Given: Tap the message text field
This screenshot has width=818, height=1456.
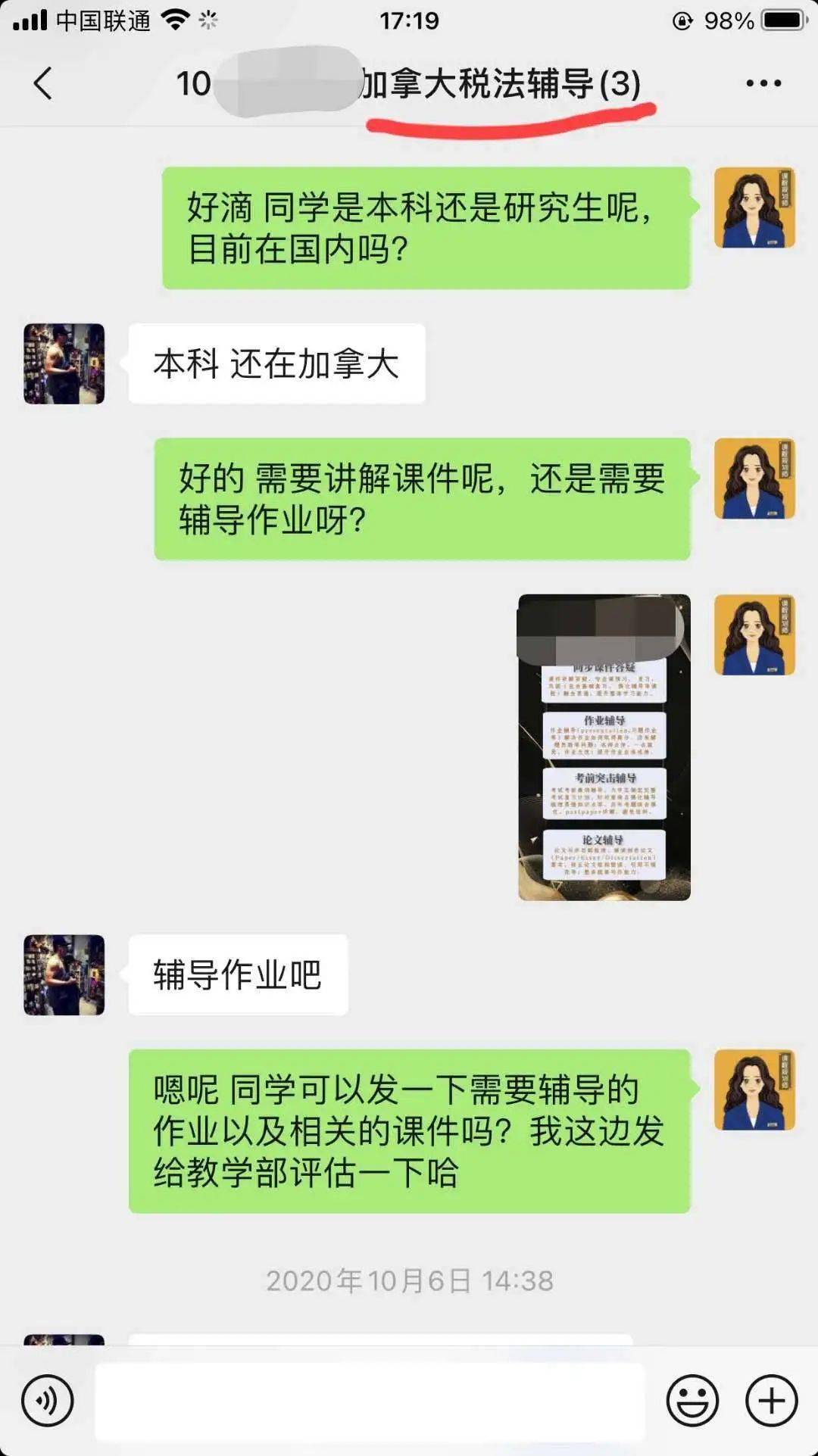Looking at the screenshot, I should pos(370,1401).
